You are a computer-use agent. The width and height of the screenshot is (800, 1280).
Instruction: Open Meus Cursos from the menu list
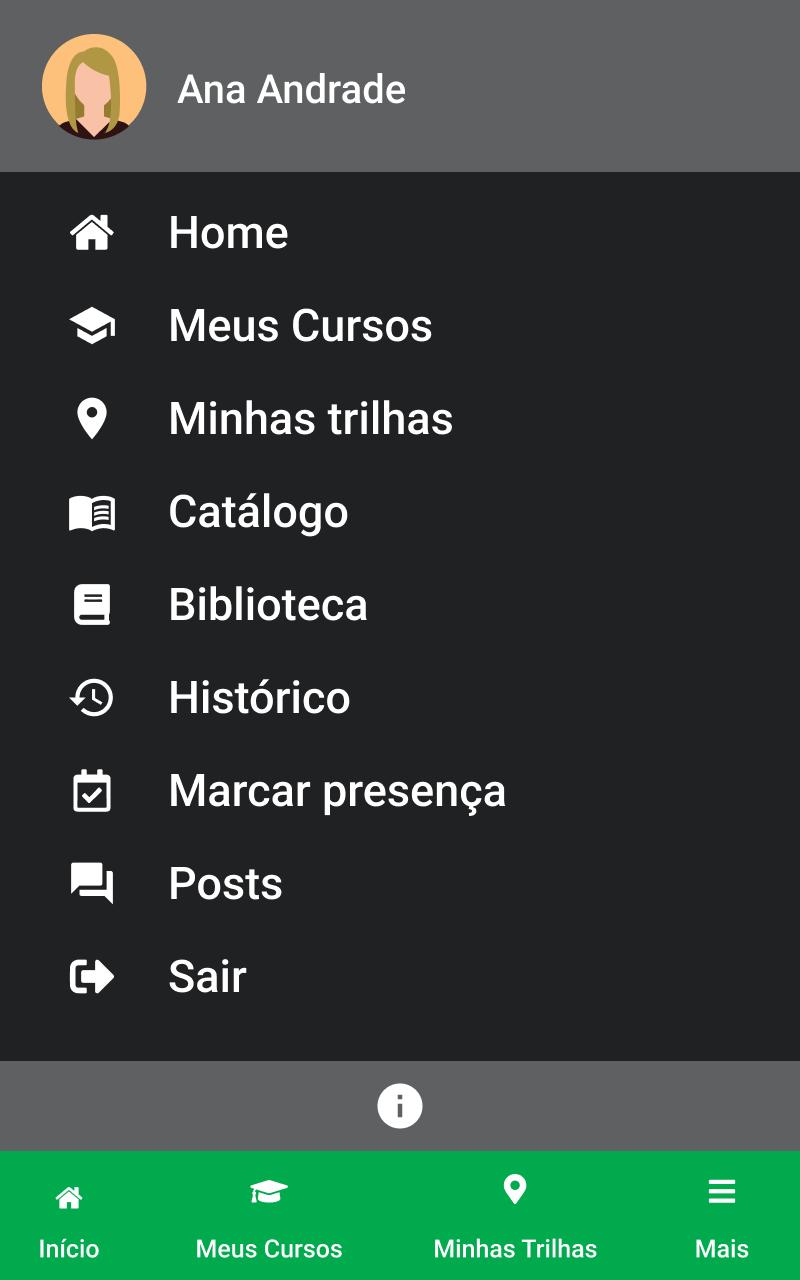point(400,326)
